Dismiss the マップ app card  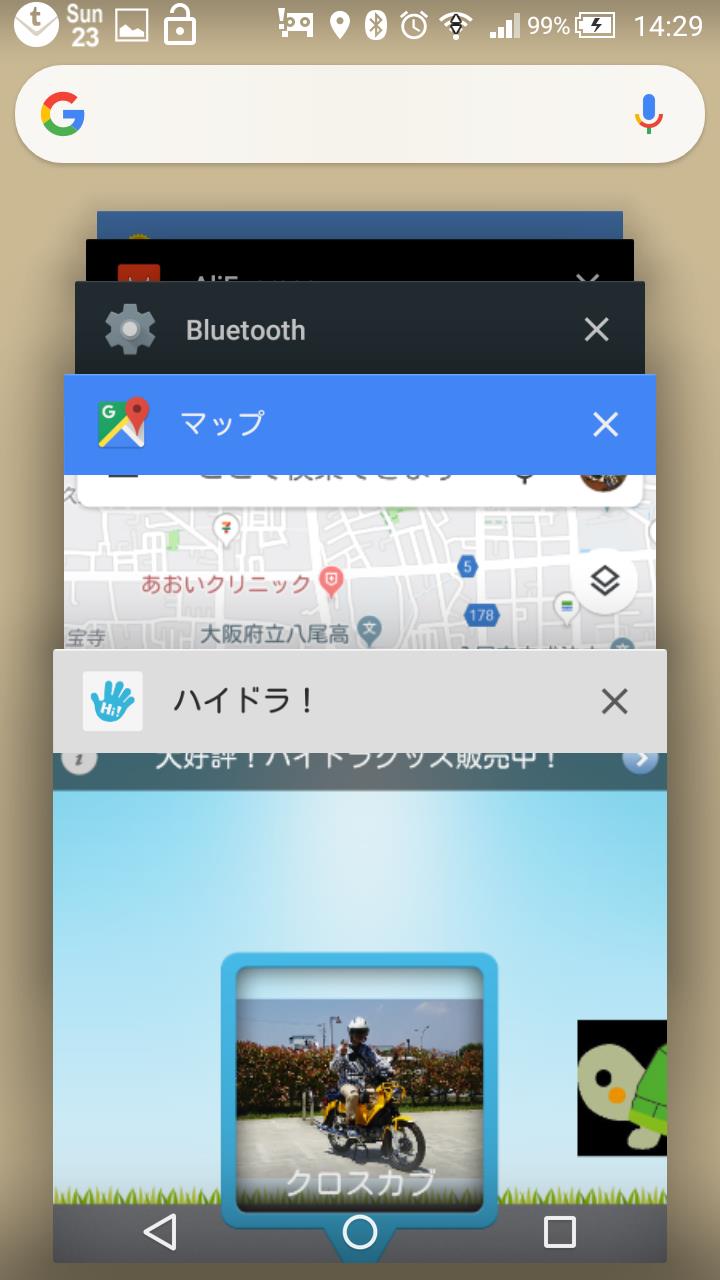pyautogui.click(x=605, y=425)
